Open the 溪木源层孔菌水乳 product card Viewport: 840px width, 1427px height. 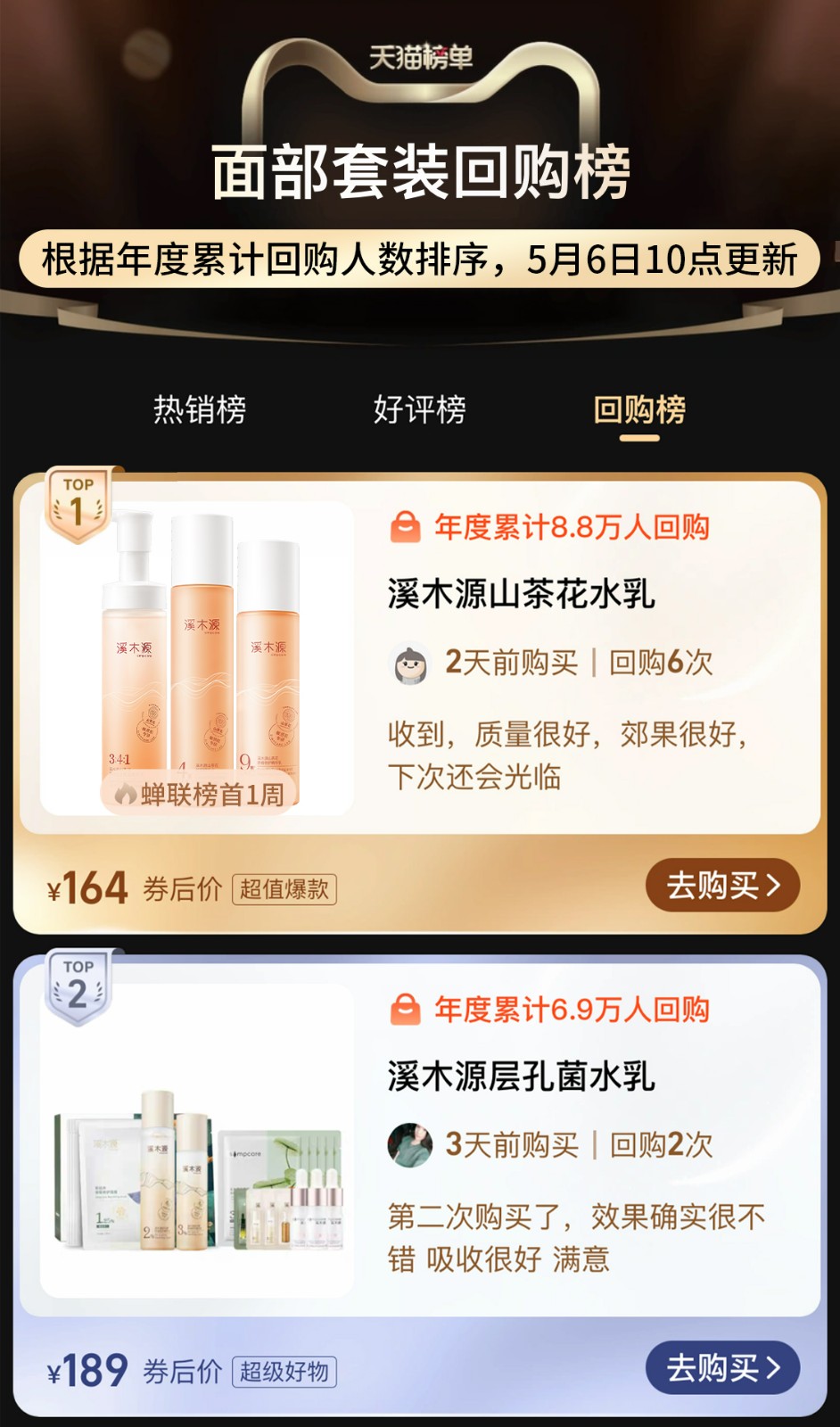[521, 1076]
